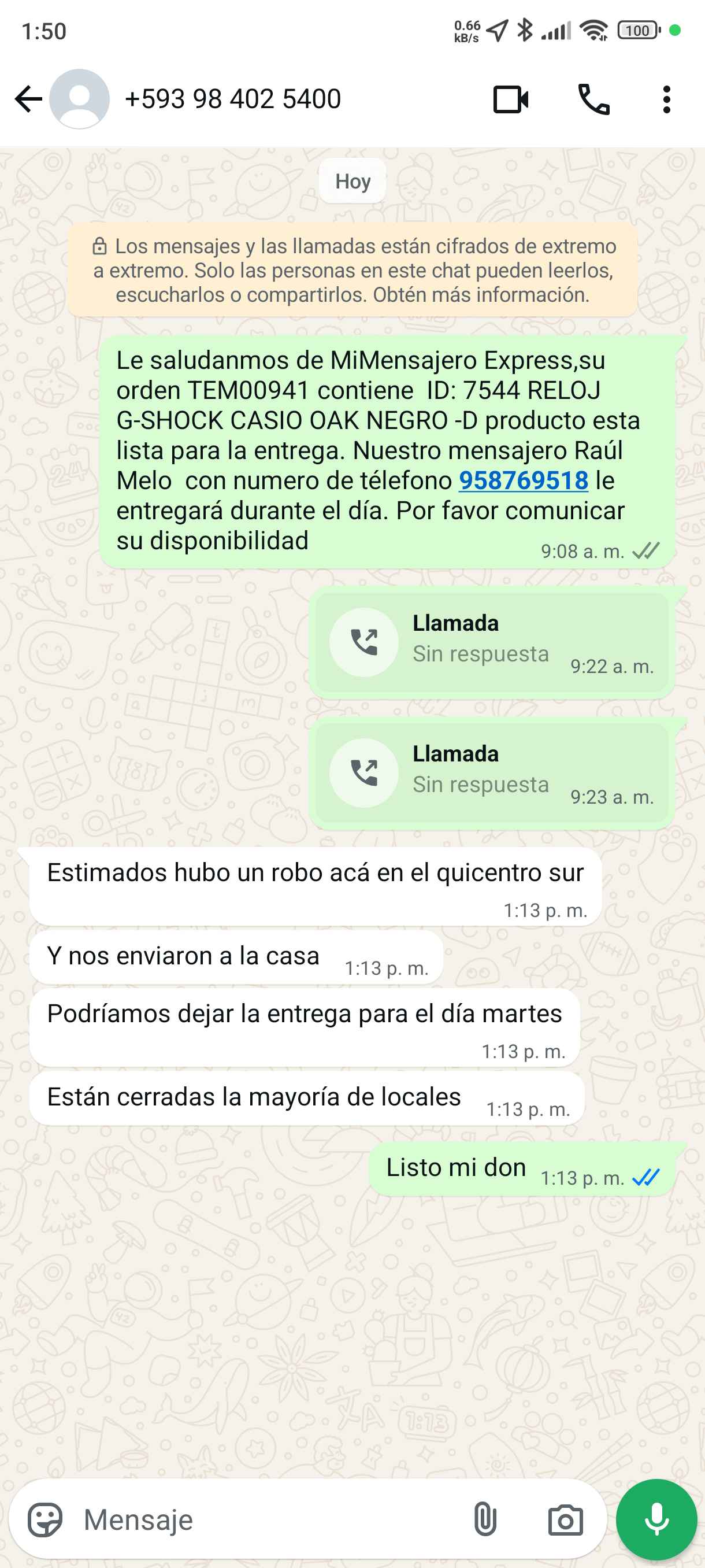
Task: Open the 9:23 a. m. missed call entry
Action: point(492,773)
